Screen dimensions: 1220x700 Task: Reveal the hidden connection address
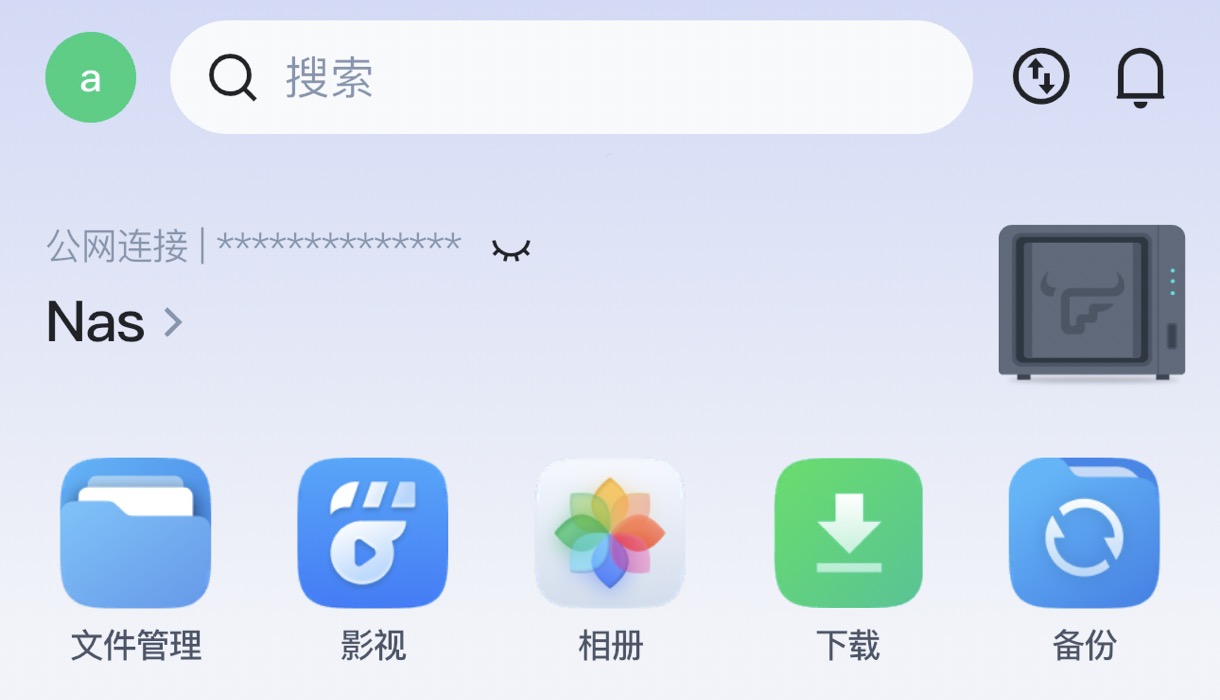[x=511, y=248]
